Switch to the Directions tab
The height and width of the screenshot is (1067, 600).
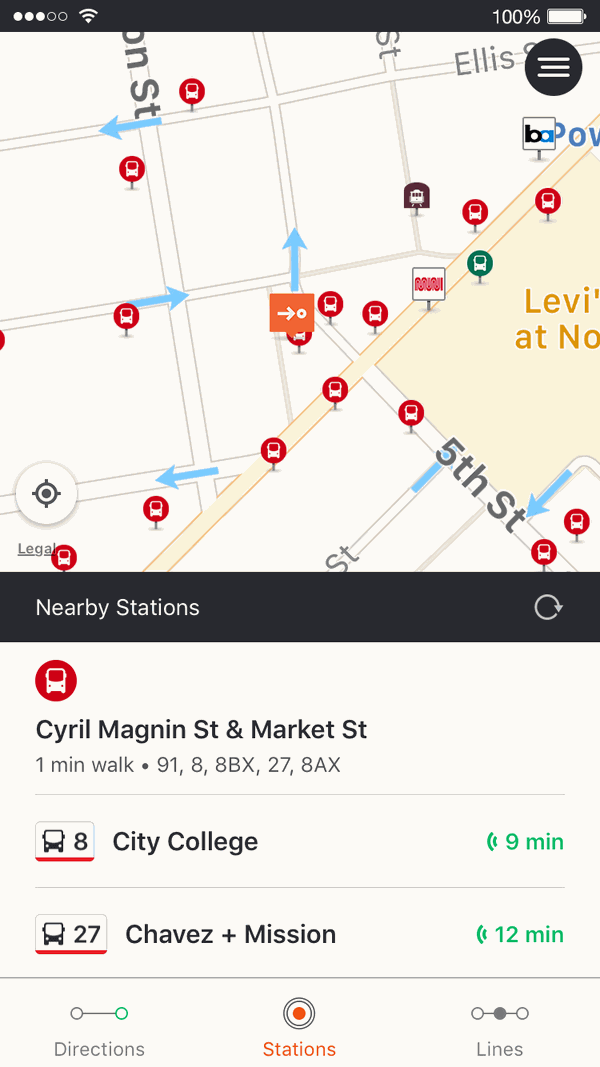(x=99, y=1028)
